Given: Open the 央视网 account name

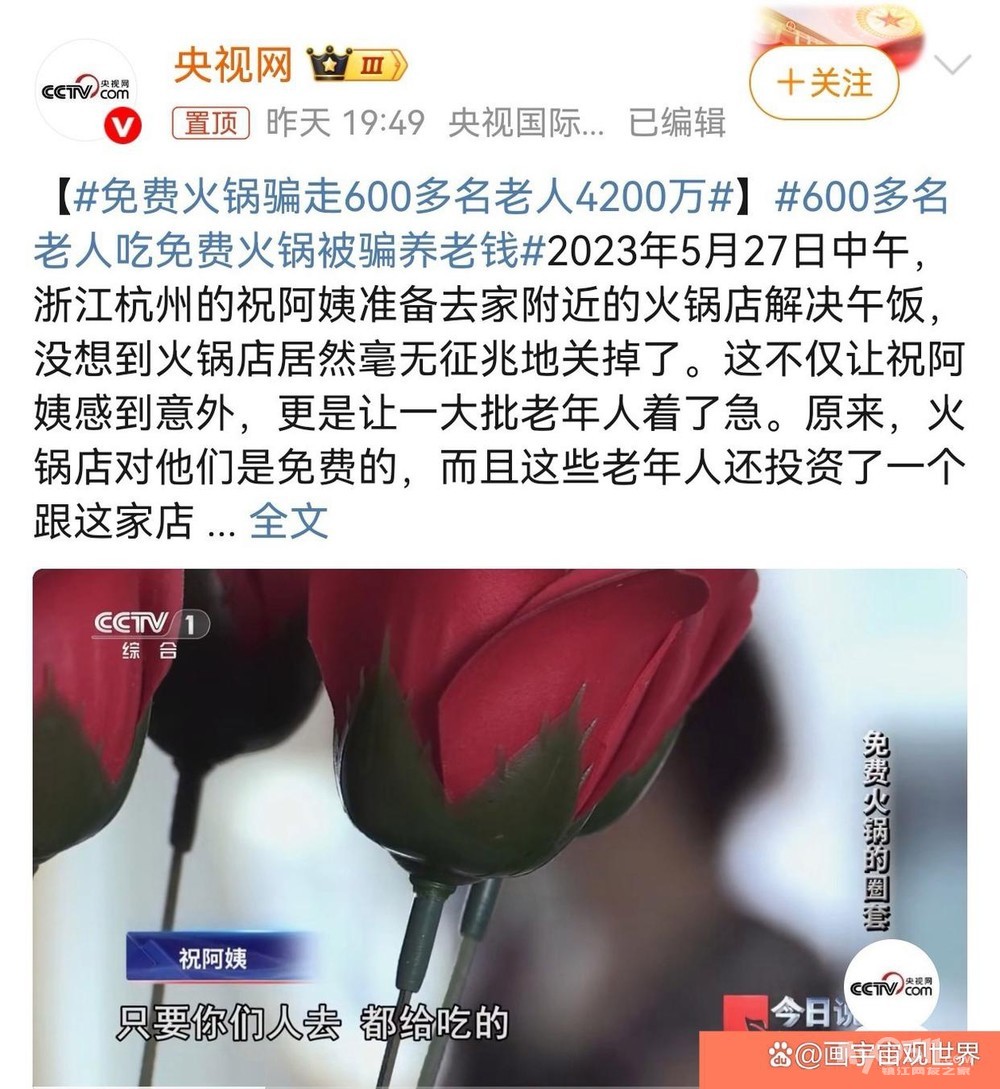Looking at the screenshot, I should 233,65.
